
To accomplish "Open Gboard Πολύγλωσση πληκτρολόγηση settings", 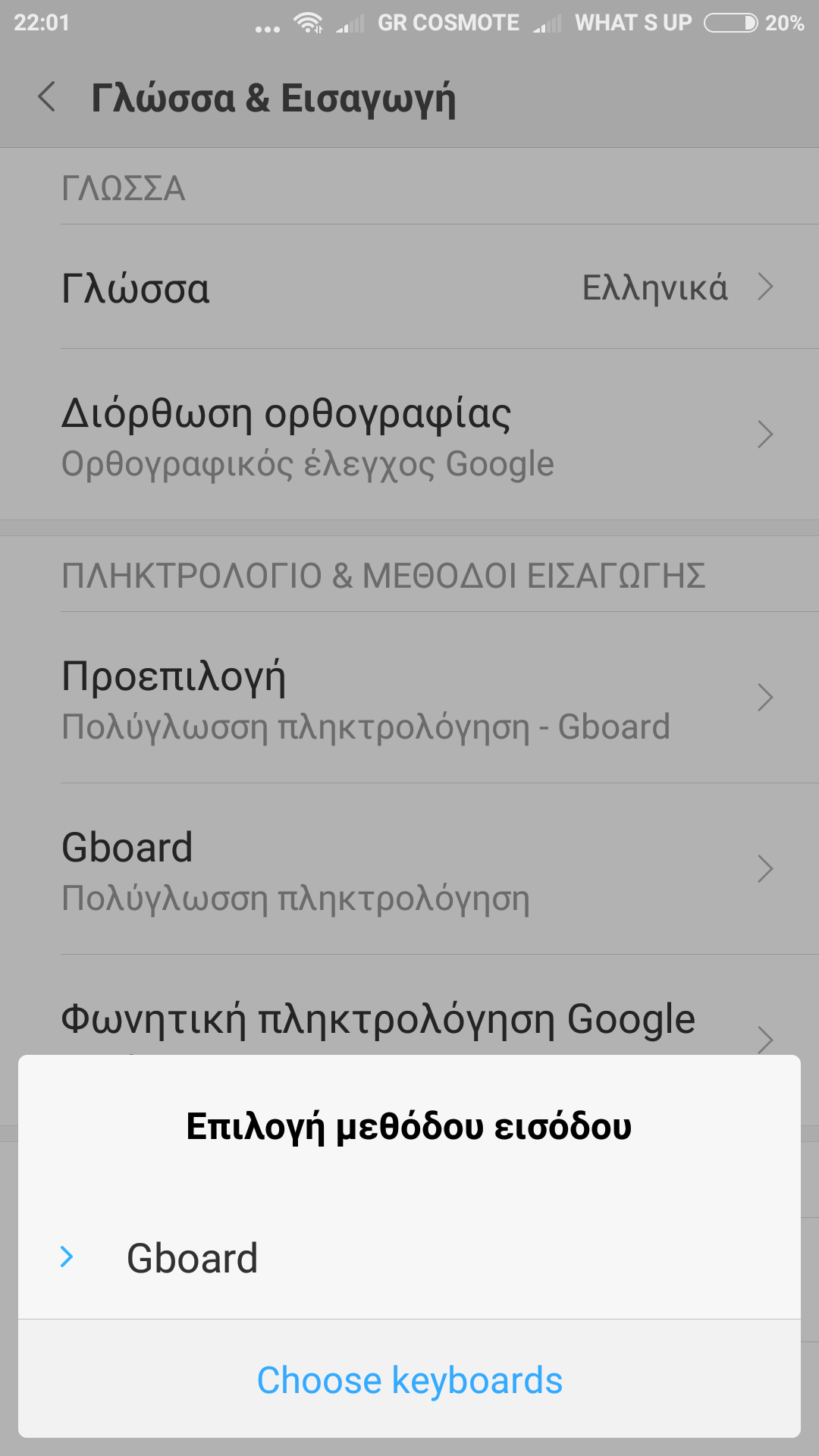I will click(x=409, y=870).
